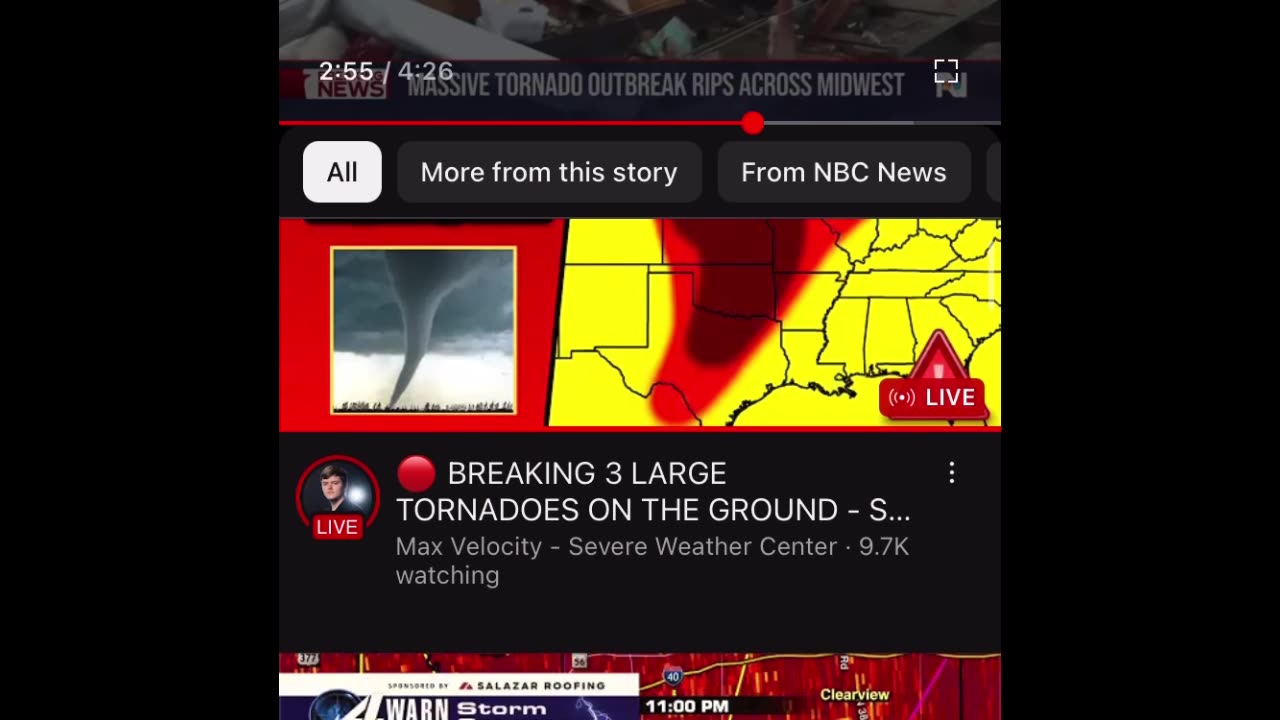Enter fullscreen video mode
This screenshot has width=1280, height=720.
[x=946, y=71]
